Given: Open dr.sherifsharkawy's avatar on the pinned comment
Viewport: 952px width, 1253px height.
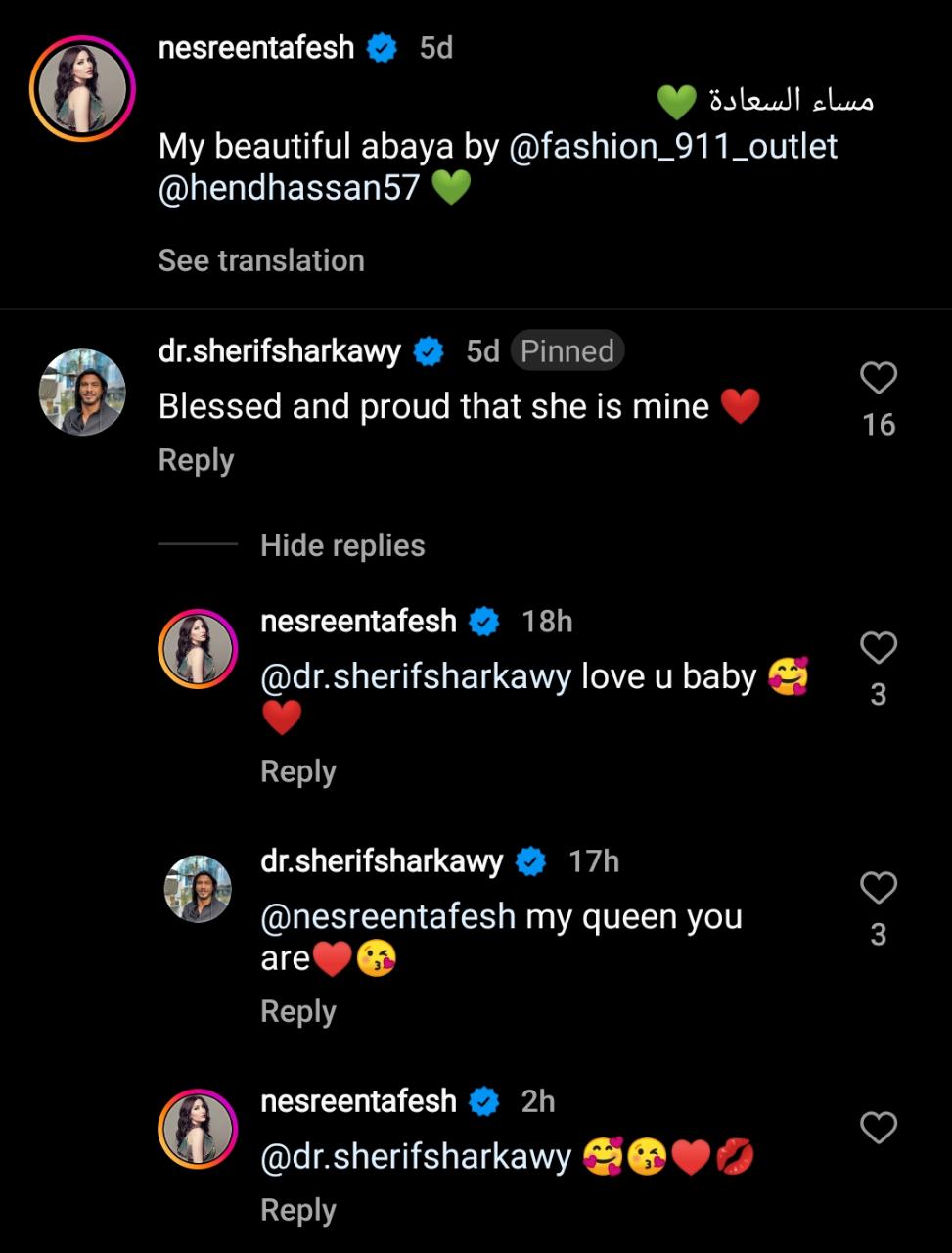Looking at the screenshot, I should point(82,392).
